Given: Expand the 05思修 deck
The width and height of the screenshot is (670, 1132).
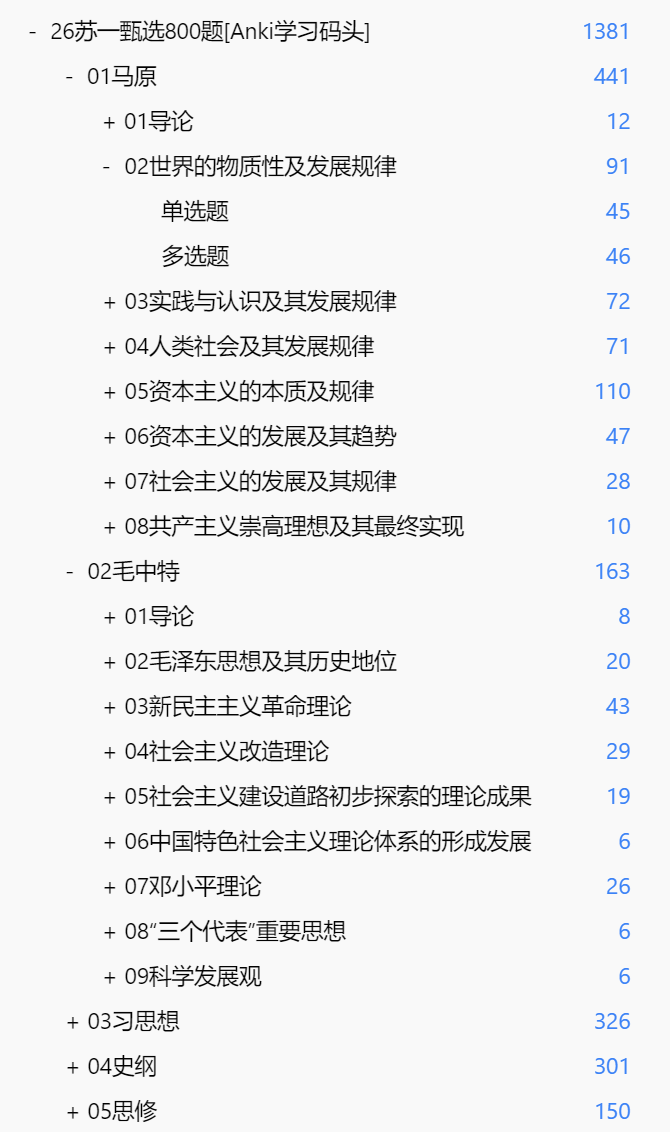Looking at the screenshot, I should pos(72,1112).
